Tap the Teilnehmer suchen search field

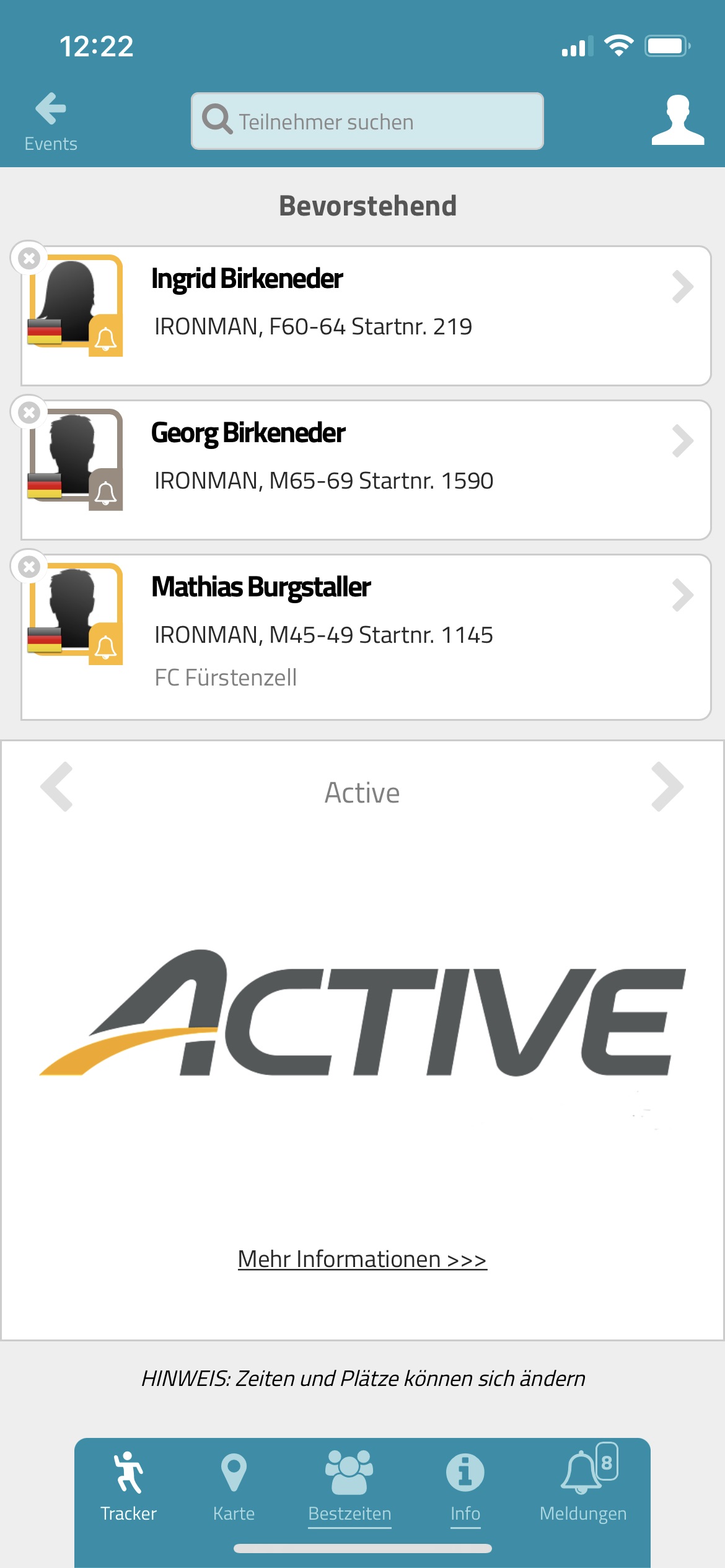click(367, 121)
